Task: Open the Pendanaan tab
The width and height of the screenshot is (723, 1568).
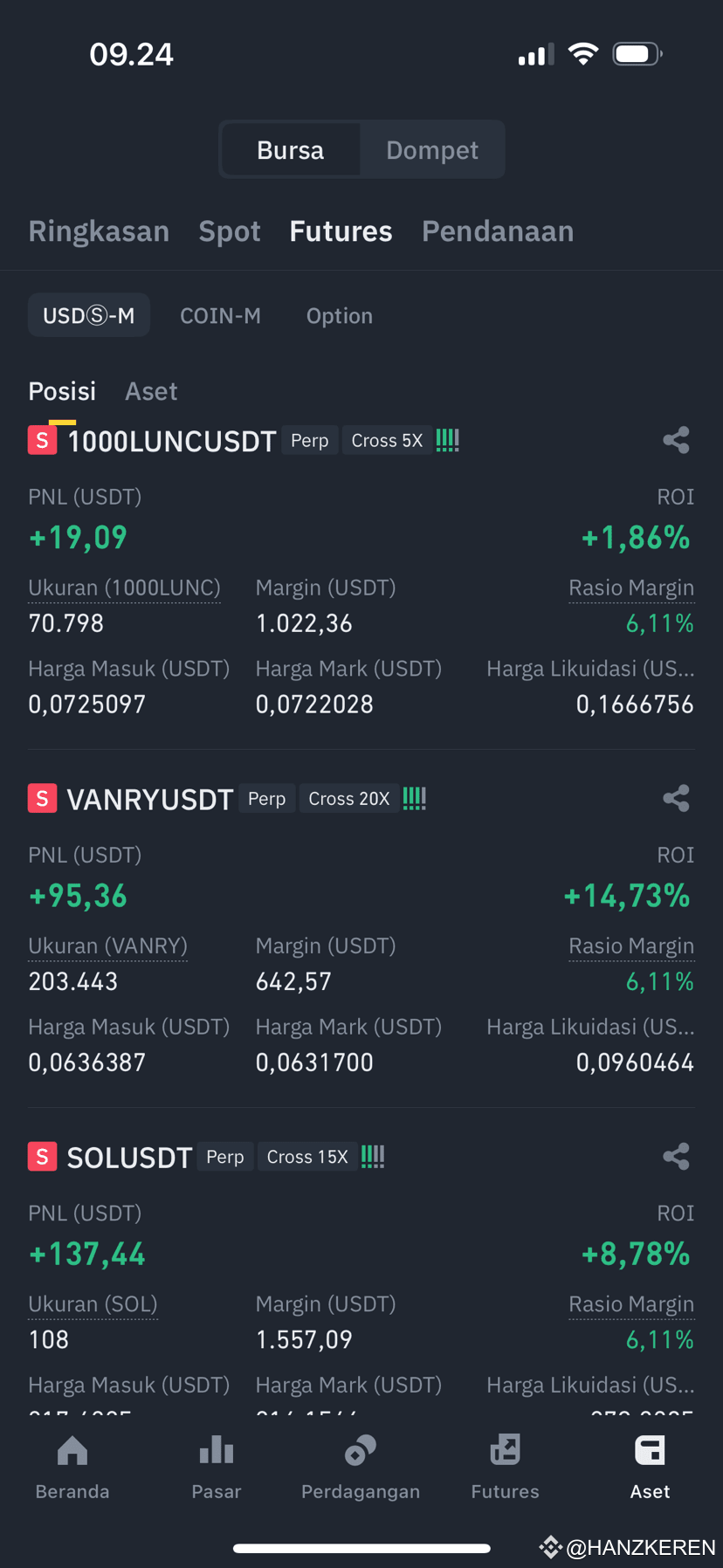Action: tap(498, 230)
